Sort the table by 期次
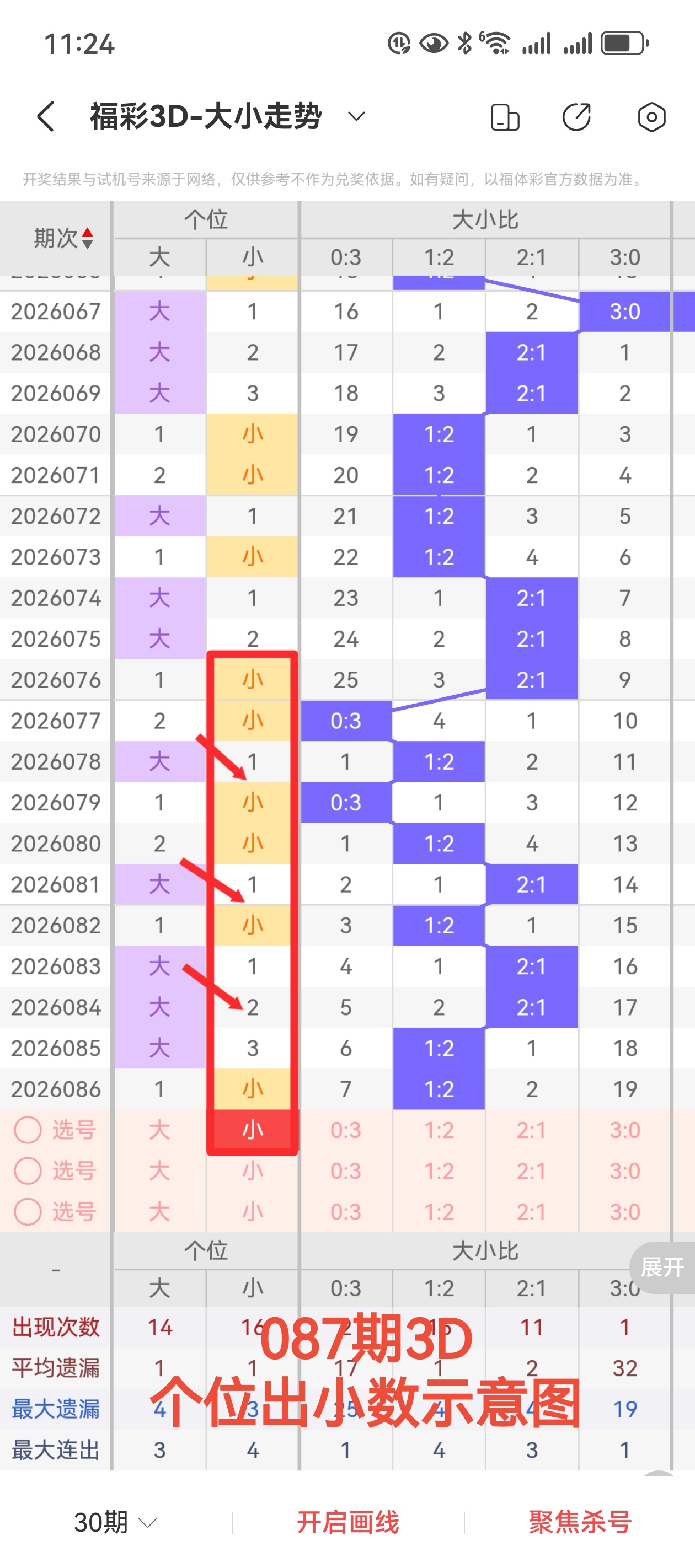 coord(63,238)
